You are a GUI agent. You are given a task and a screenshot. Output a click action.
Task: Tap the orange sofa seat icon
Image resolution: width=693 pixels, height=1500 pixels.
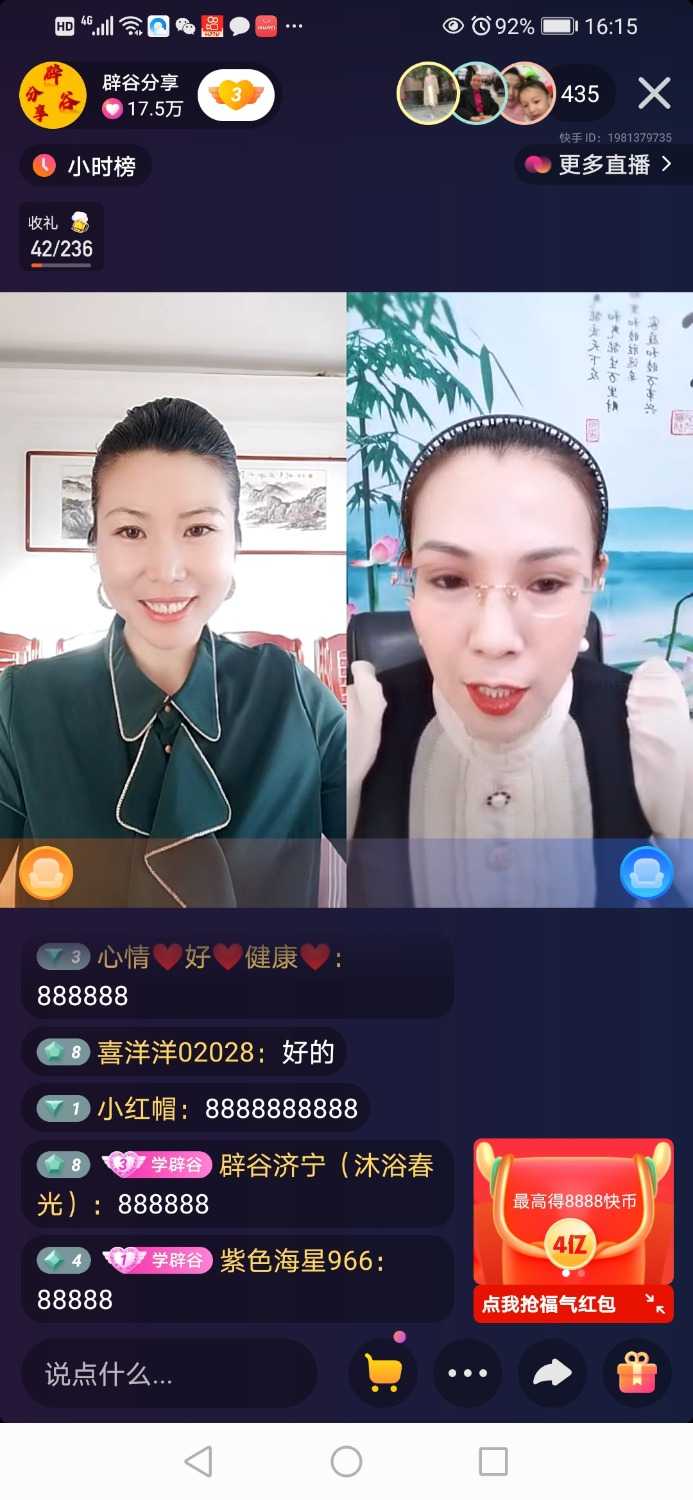(x=46, y=873)
